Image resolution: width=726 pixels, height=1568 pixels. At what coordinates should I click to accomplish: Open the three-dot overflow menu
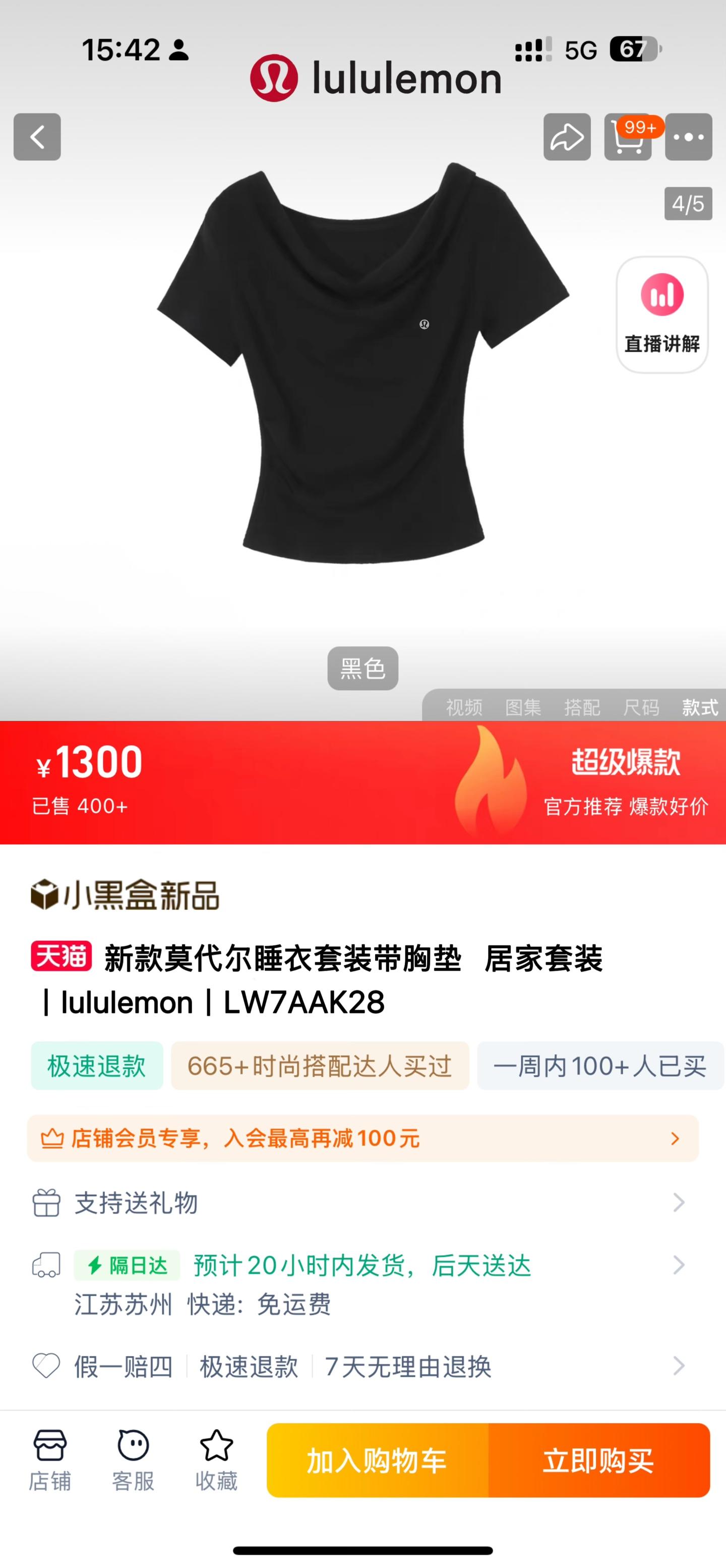click(x=688, y=137)
